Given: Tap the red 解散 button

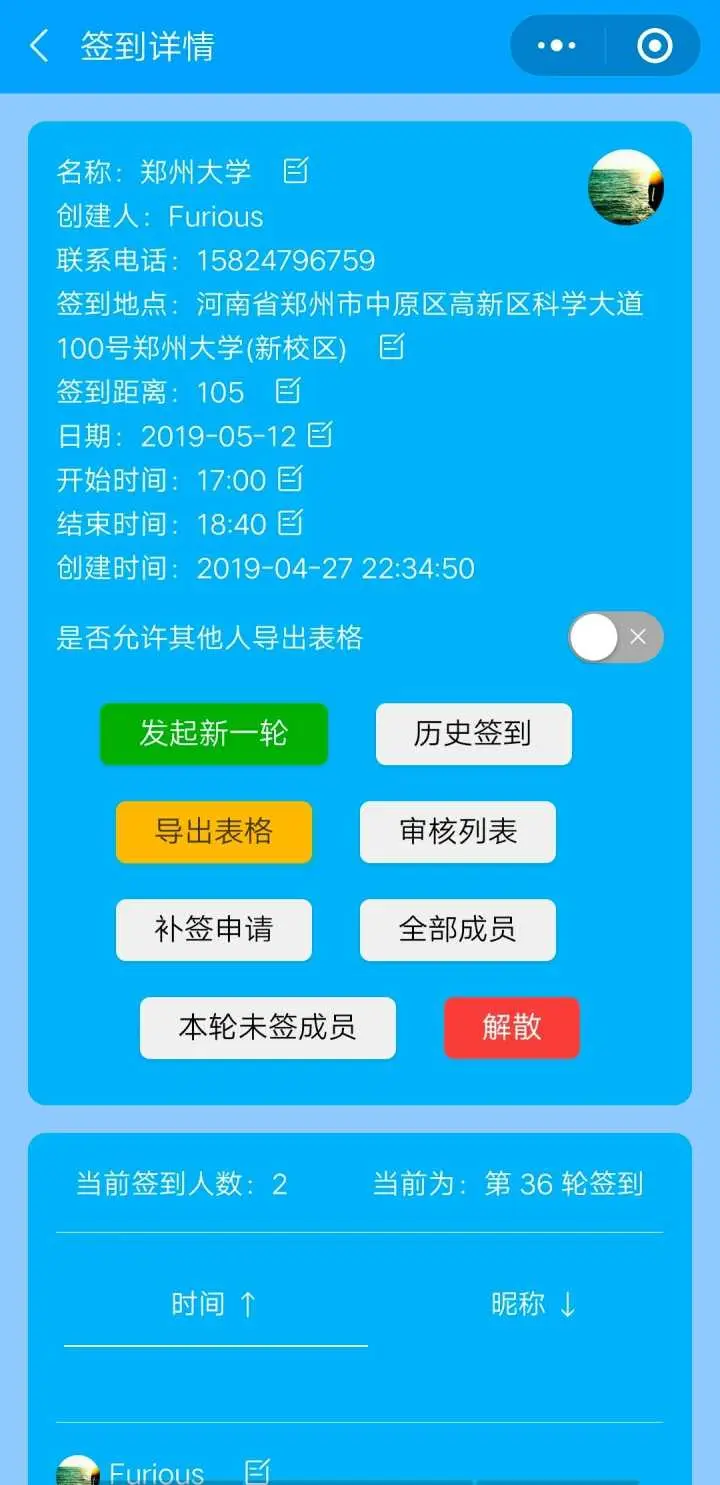Looking at the screenshot, I should pyautogui.click(x=512, y=1028).
